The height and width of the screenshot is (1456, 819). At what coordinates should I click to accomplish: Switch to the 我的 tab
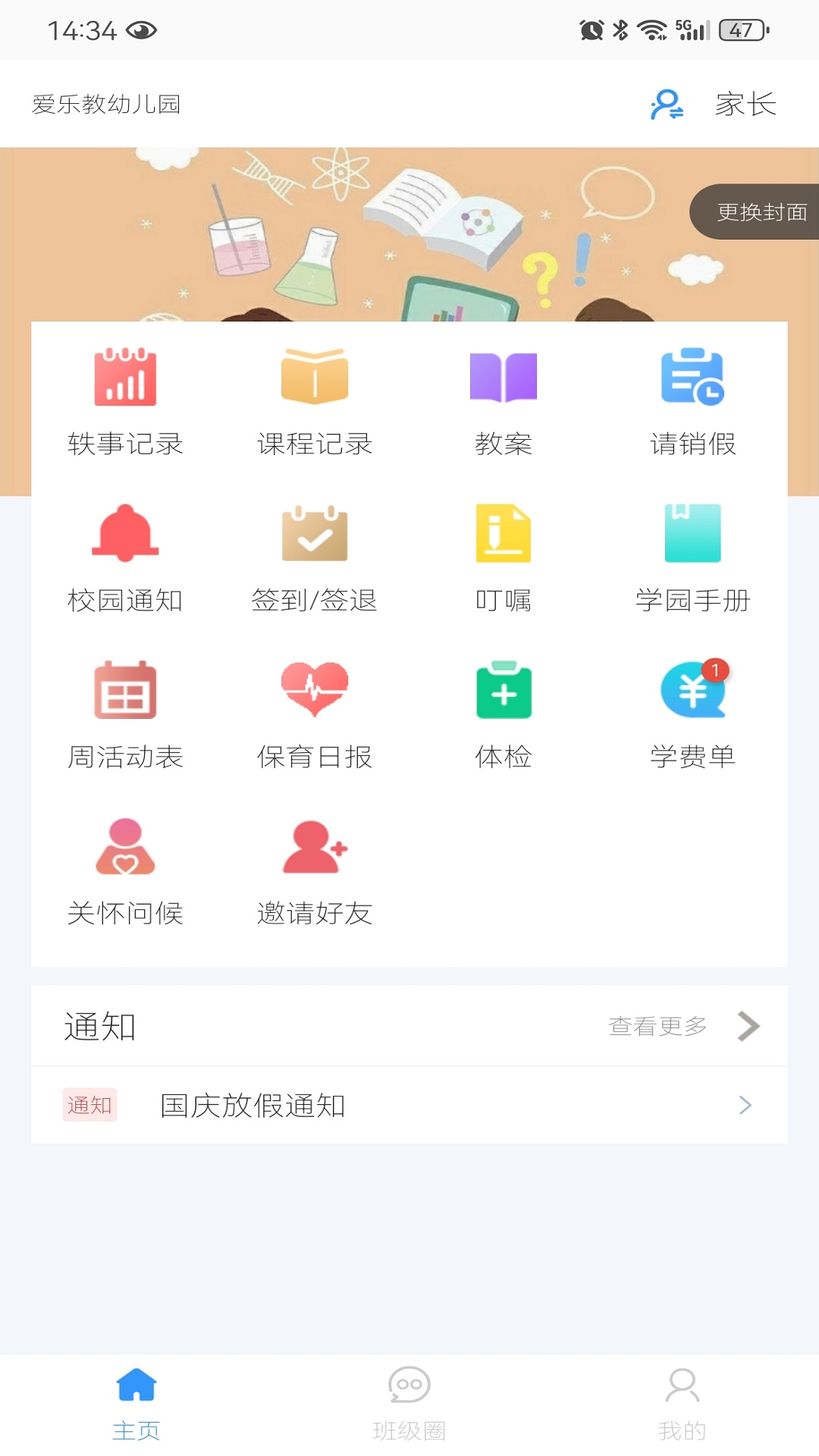point(682,1403)
